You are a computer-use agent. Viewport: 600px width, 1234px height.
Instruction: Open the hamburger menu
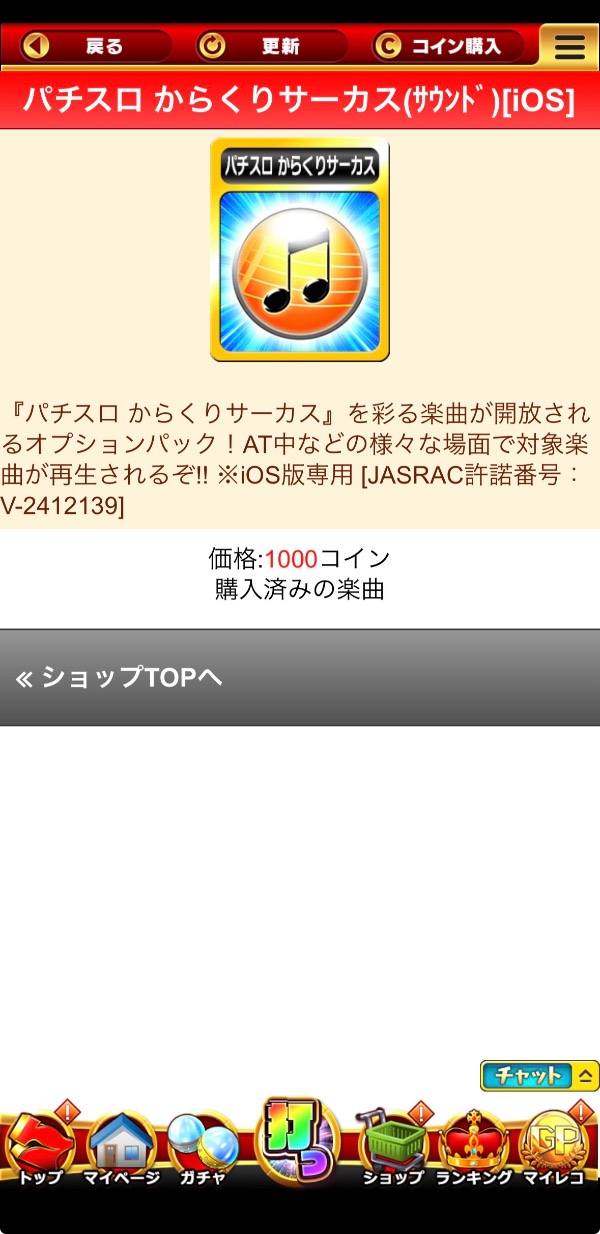click(569, 47)
